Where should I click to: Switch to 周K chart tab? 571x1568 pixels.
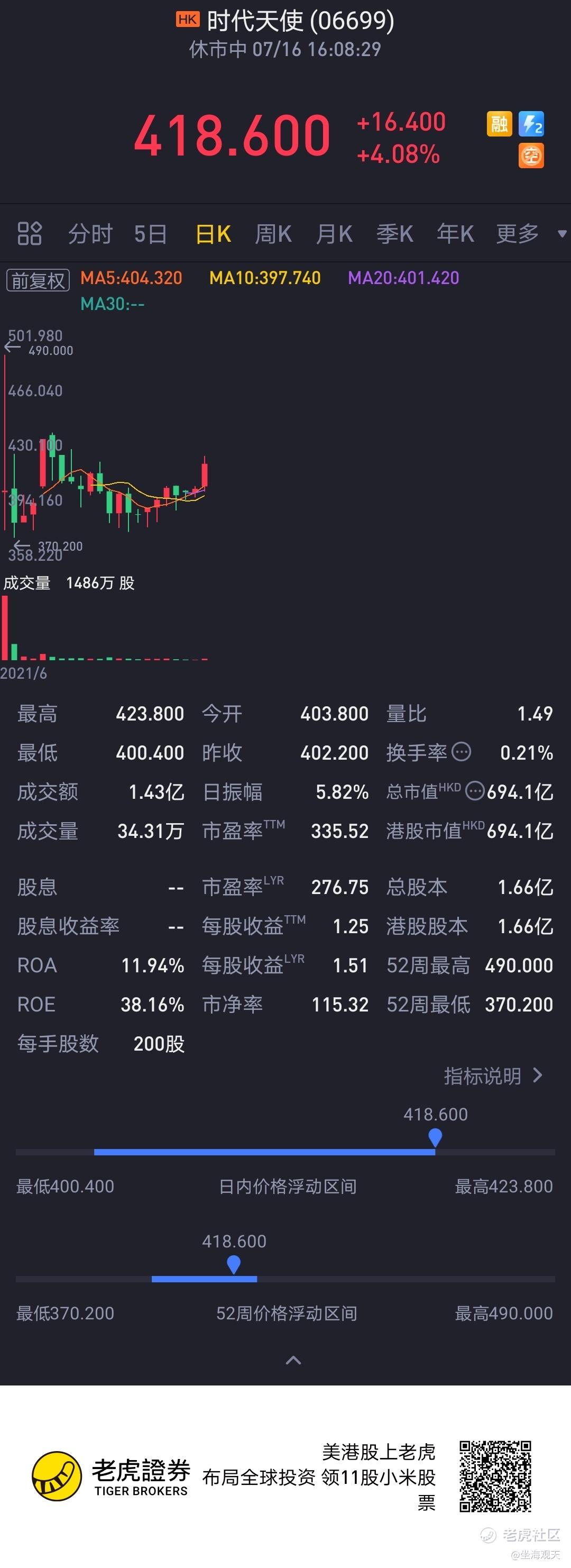(x=273, y=234)
